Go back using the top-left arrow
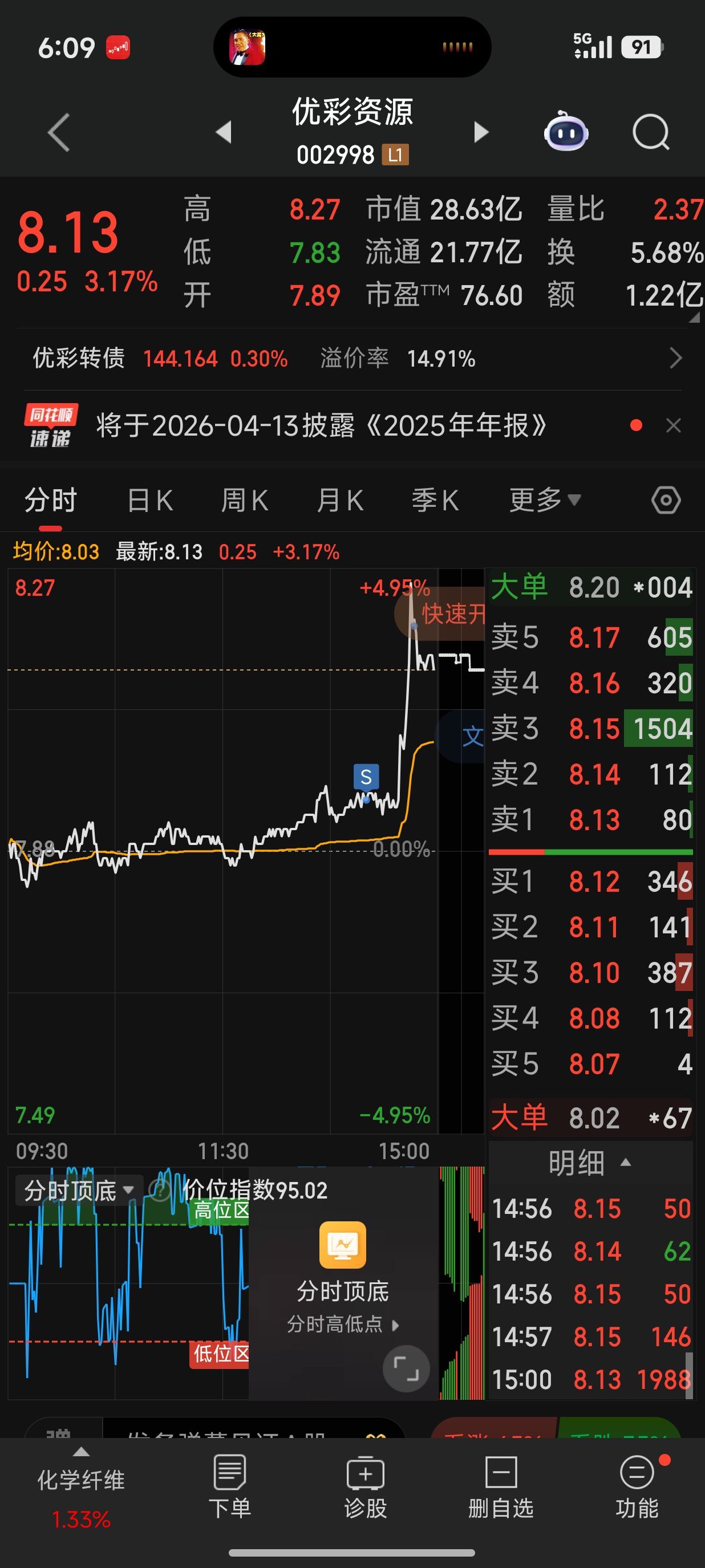This screenshot has height=1568, width=705. (59, 132)
